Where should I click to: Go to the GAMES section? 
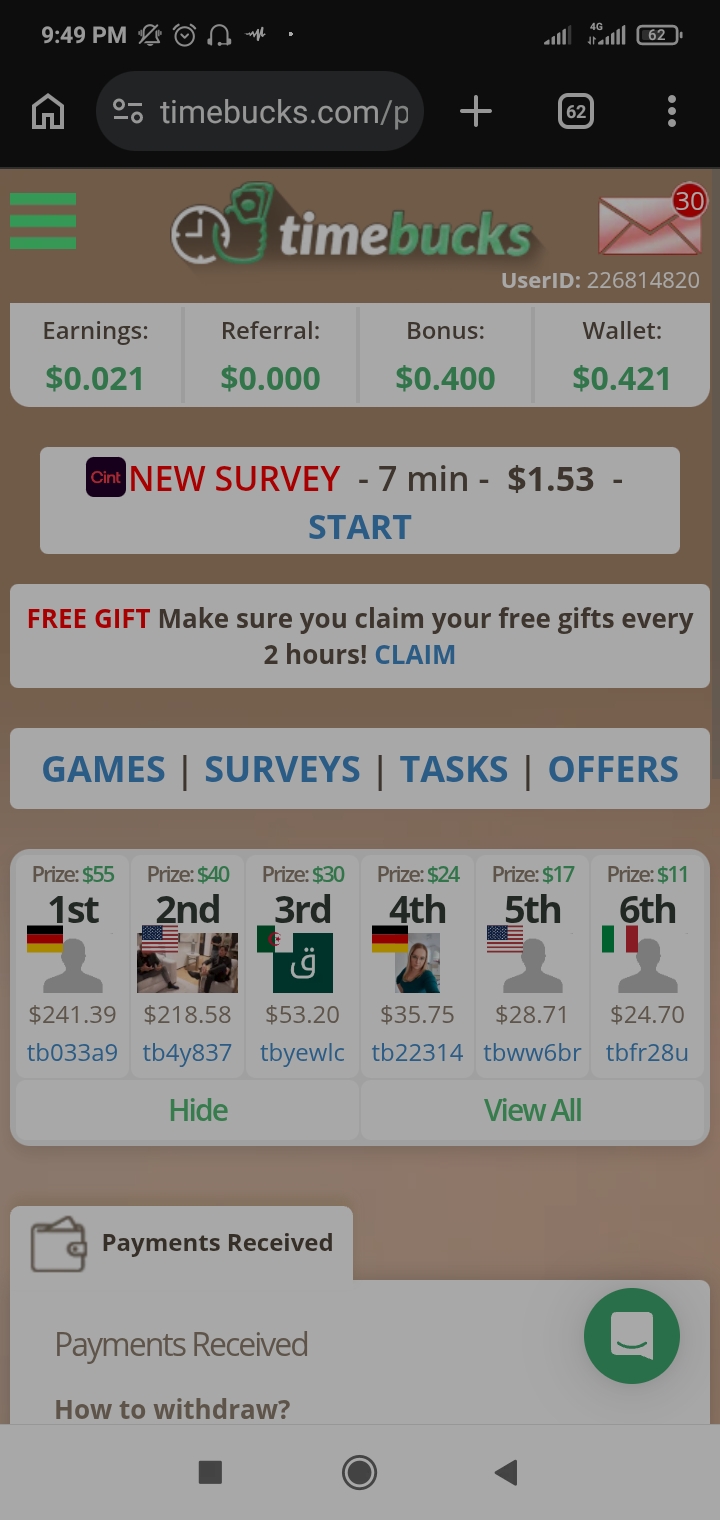coord(104,769)
